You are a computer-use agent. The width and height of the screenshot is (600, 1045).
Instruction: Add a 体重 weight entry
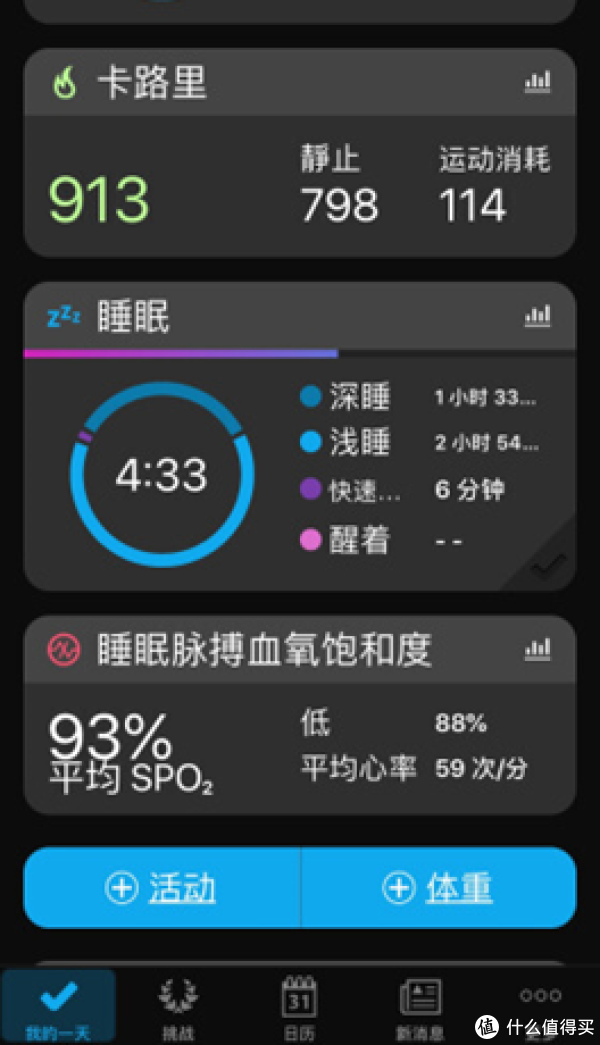(438, 888)
